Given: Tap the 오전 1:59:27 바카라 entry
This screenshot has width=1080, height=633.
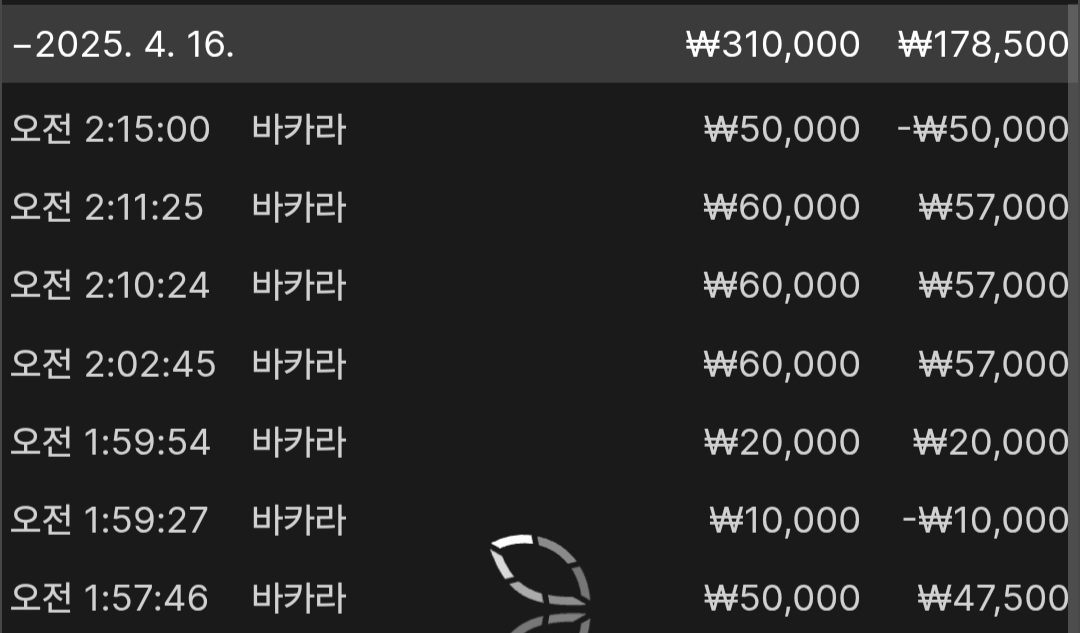Looking at the screenshot, I should [x=540, y=520].
